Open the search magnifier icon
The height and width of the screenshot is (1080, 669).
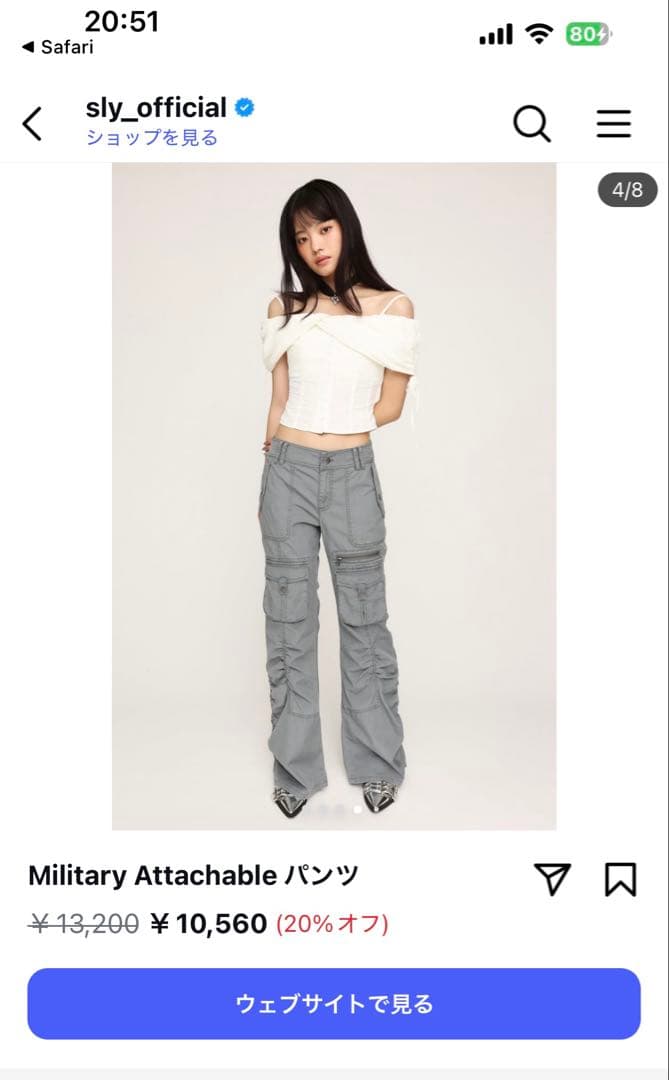point(532,124)
